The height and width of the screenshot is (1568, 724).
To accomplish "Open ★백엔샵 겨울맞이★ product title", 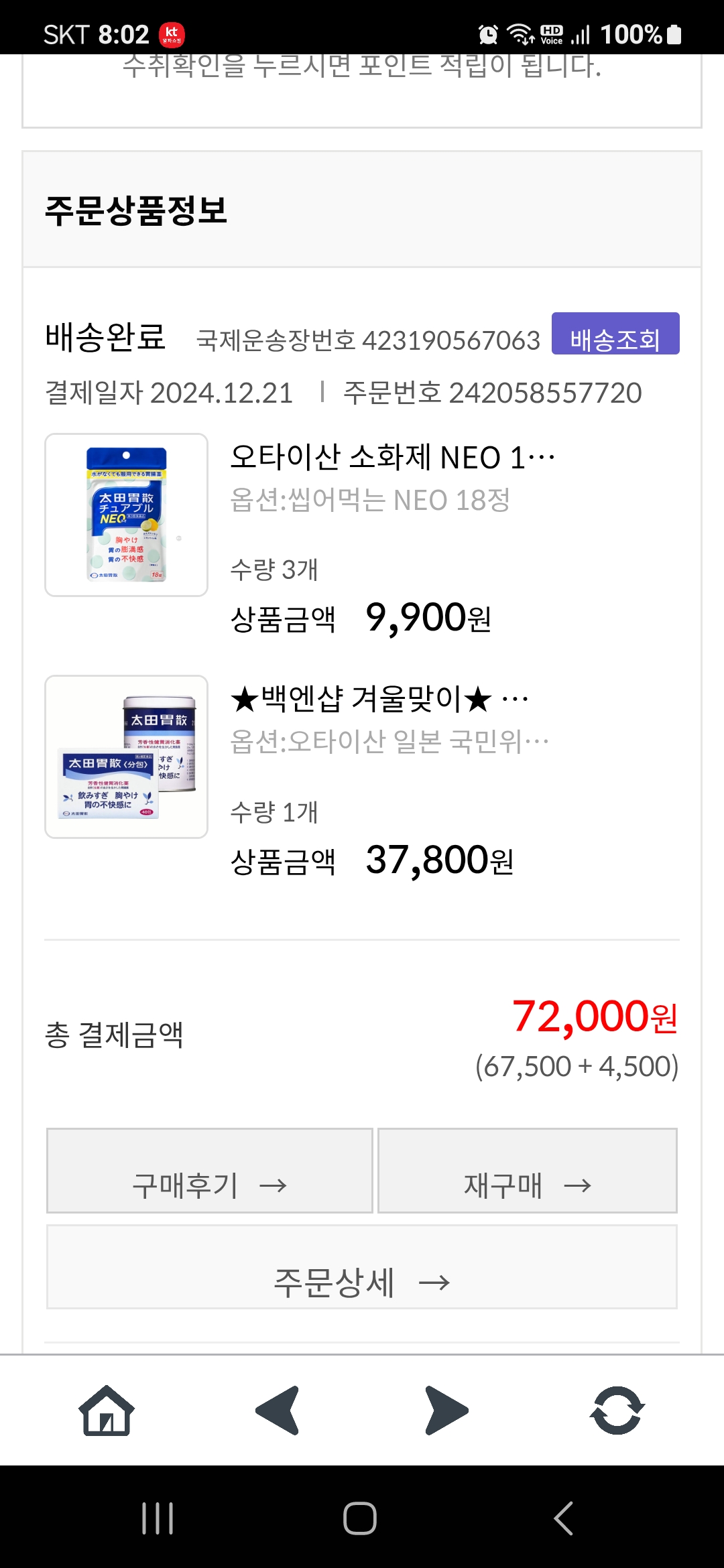I will coord(379,700).
